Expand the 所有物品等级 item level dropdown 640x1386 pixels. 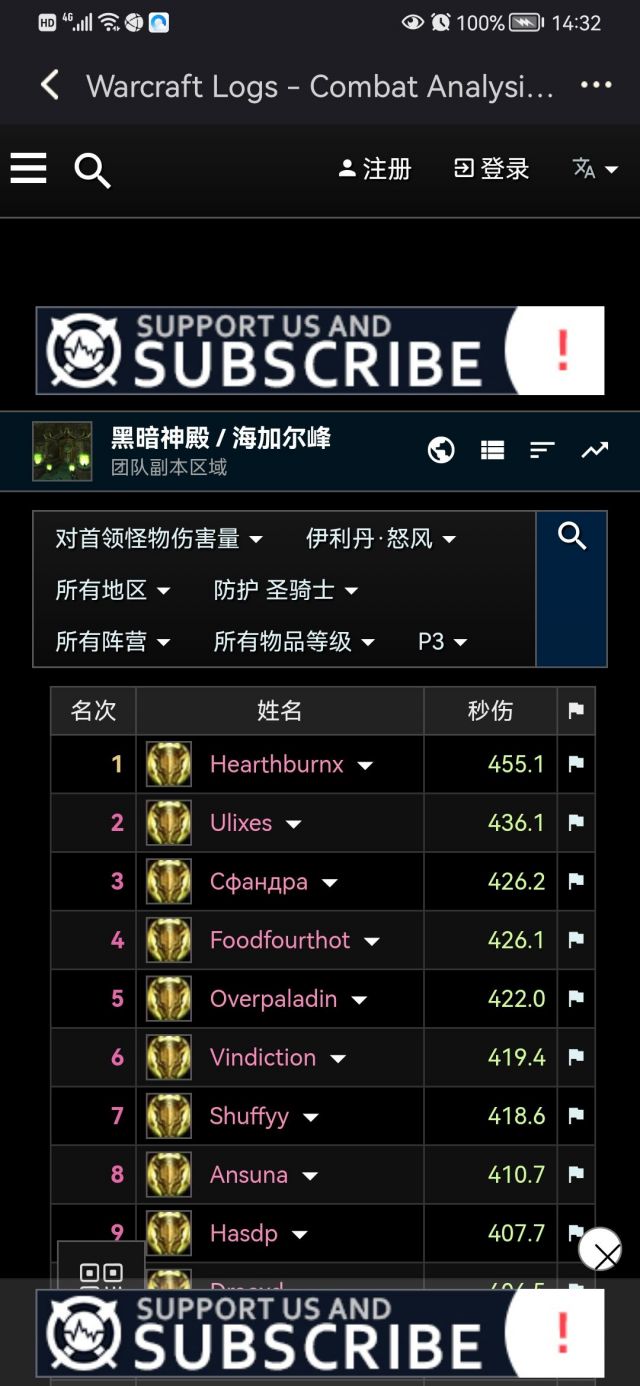click(x=293, y=641)
